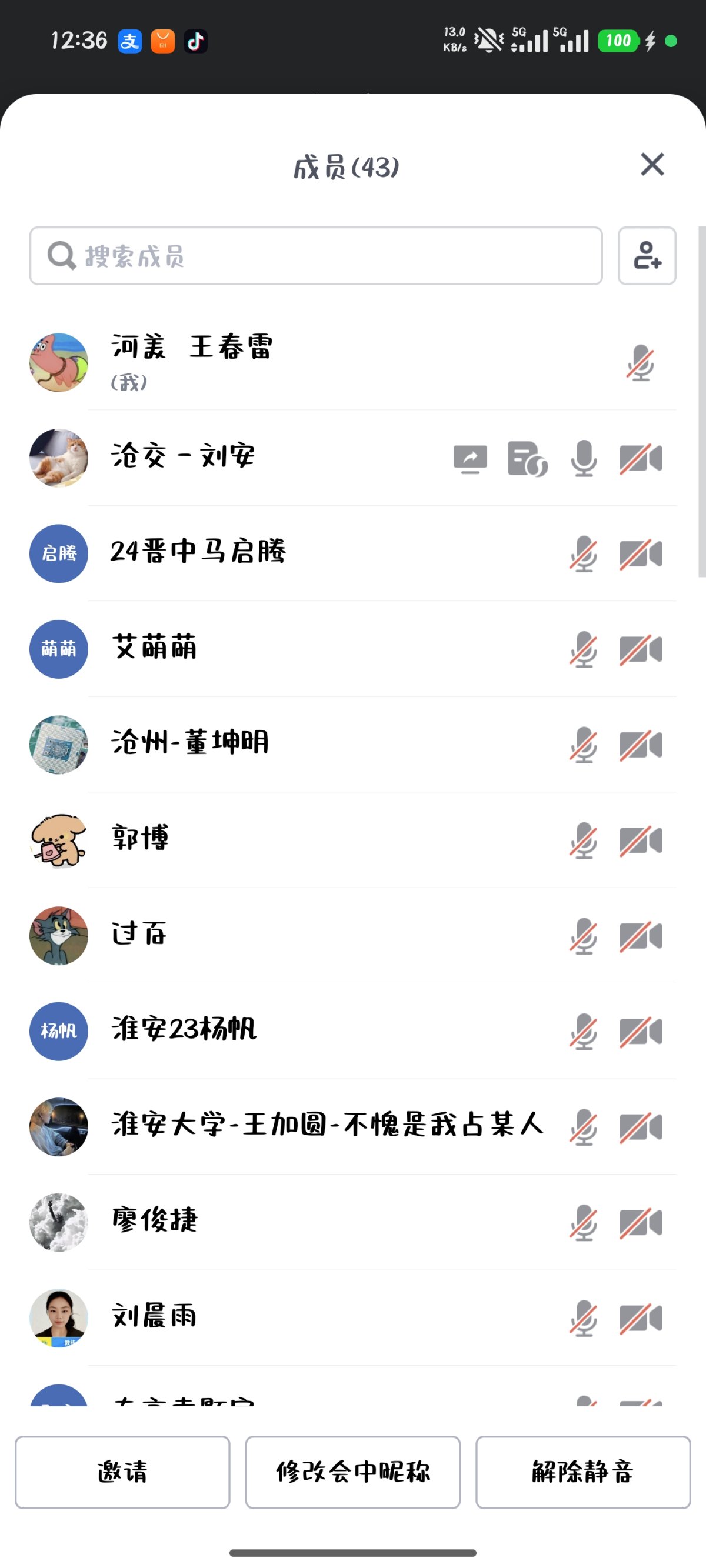Viewport: 706px width, 1568px height.
Task: Mute 沧交-刘安's active microphone
Action: click(x=583, y=458)
